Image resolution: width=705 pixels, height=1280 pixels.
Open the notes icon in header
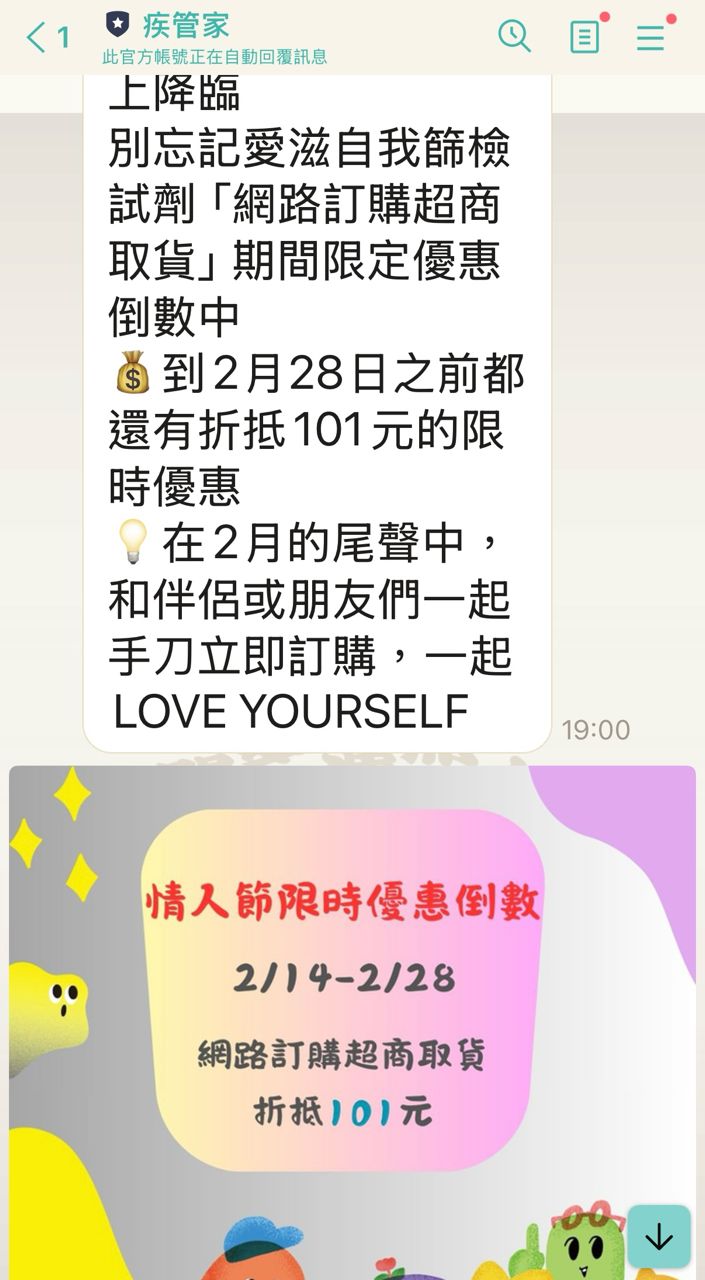point(584,38)
